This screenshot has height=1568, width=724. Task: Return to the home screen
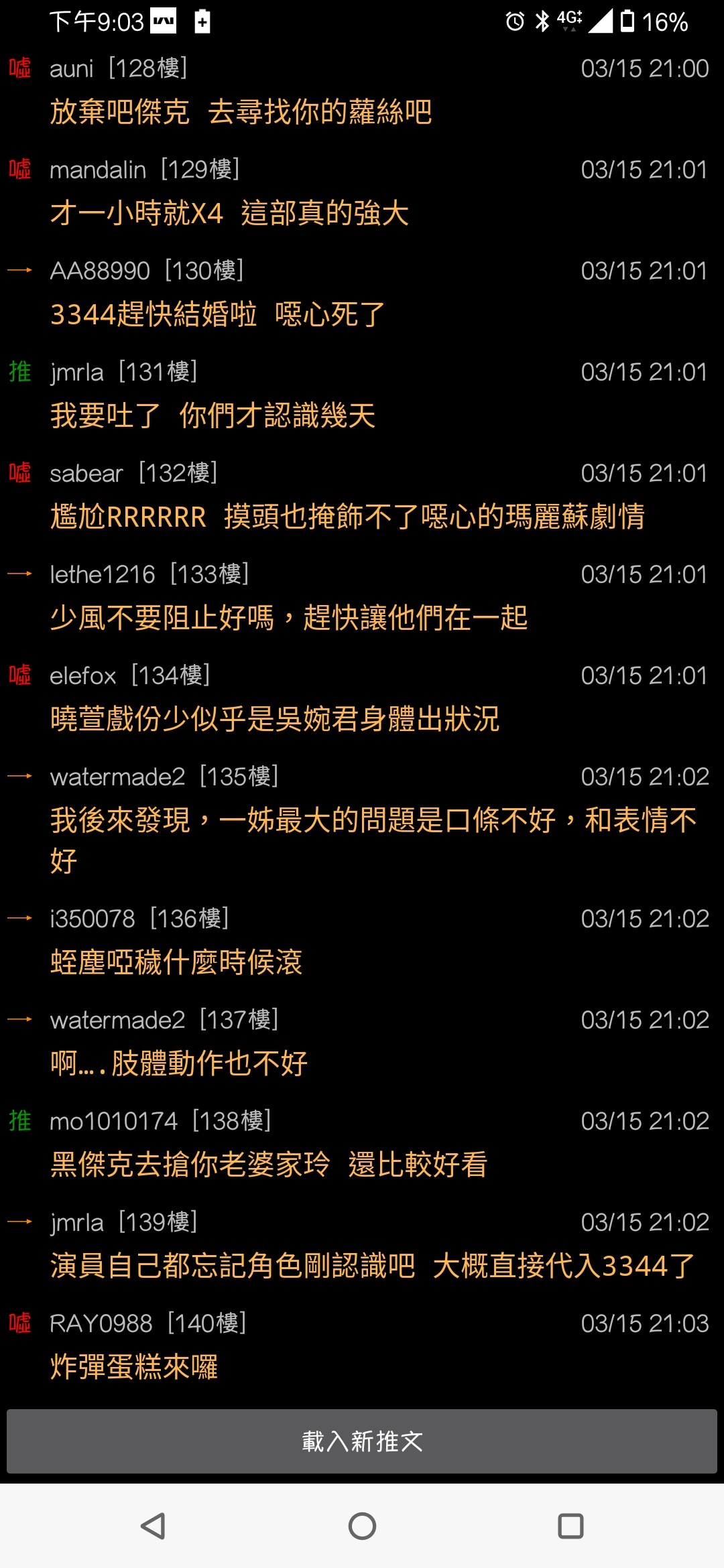coord(362,1526)
